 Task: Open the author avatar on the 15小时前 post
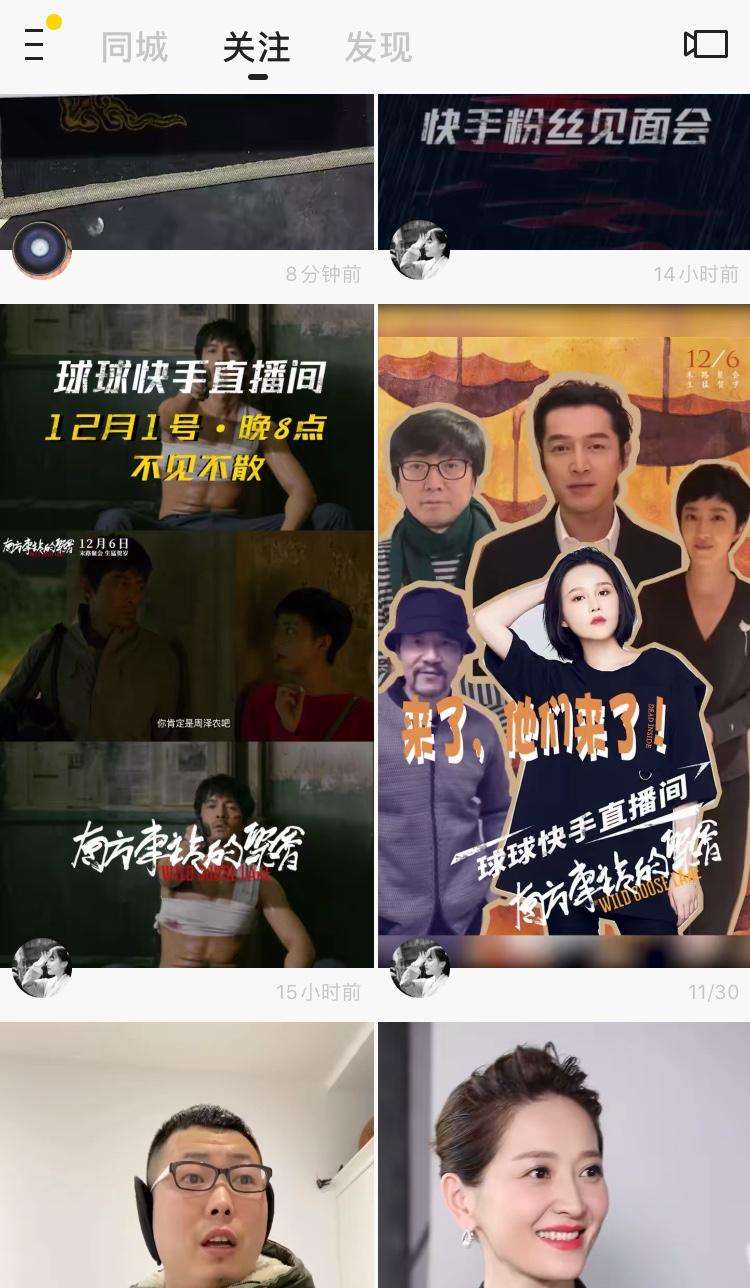point(42,967)
